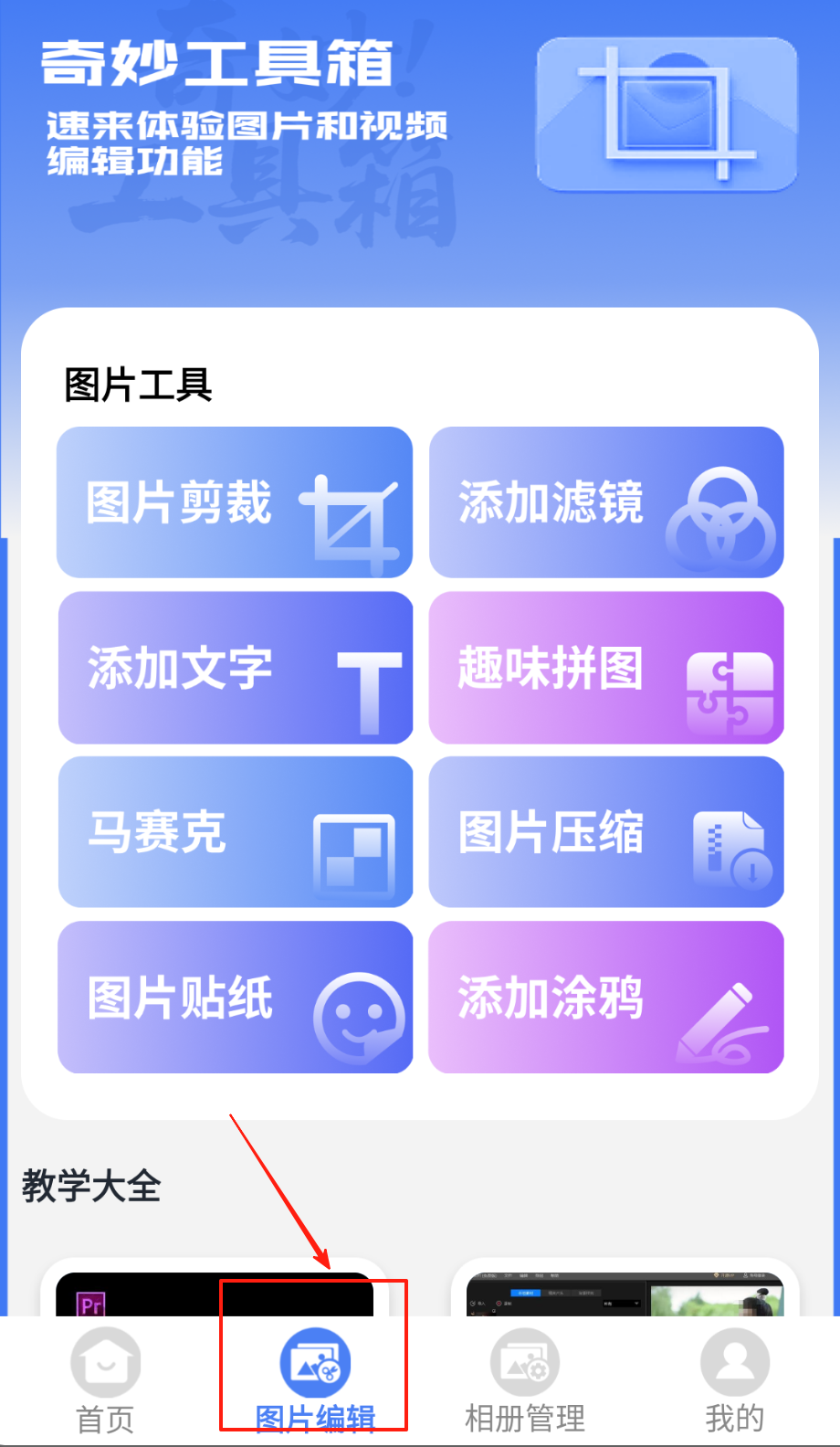Open 添加文字 to add text
The width and height of the screenshot is (840, 1447).
pyautogui.click(x=235, y=668)
